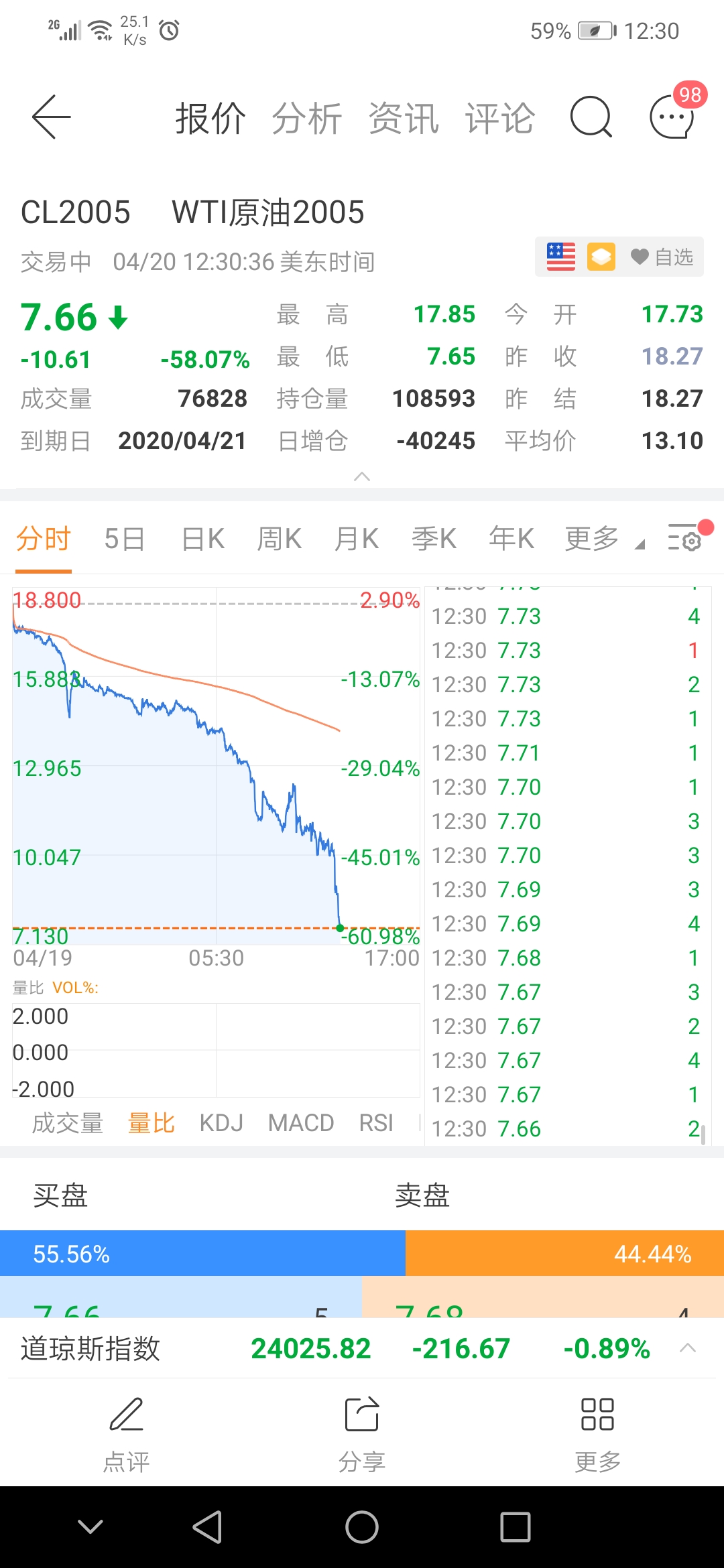Select the MACD indicator

(301, 1123)
